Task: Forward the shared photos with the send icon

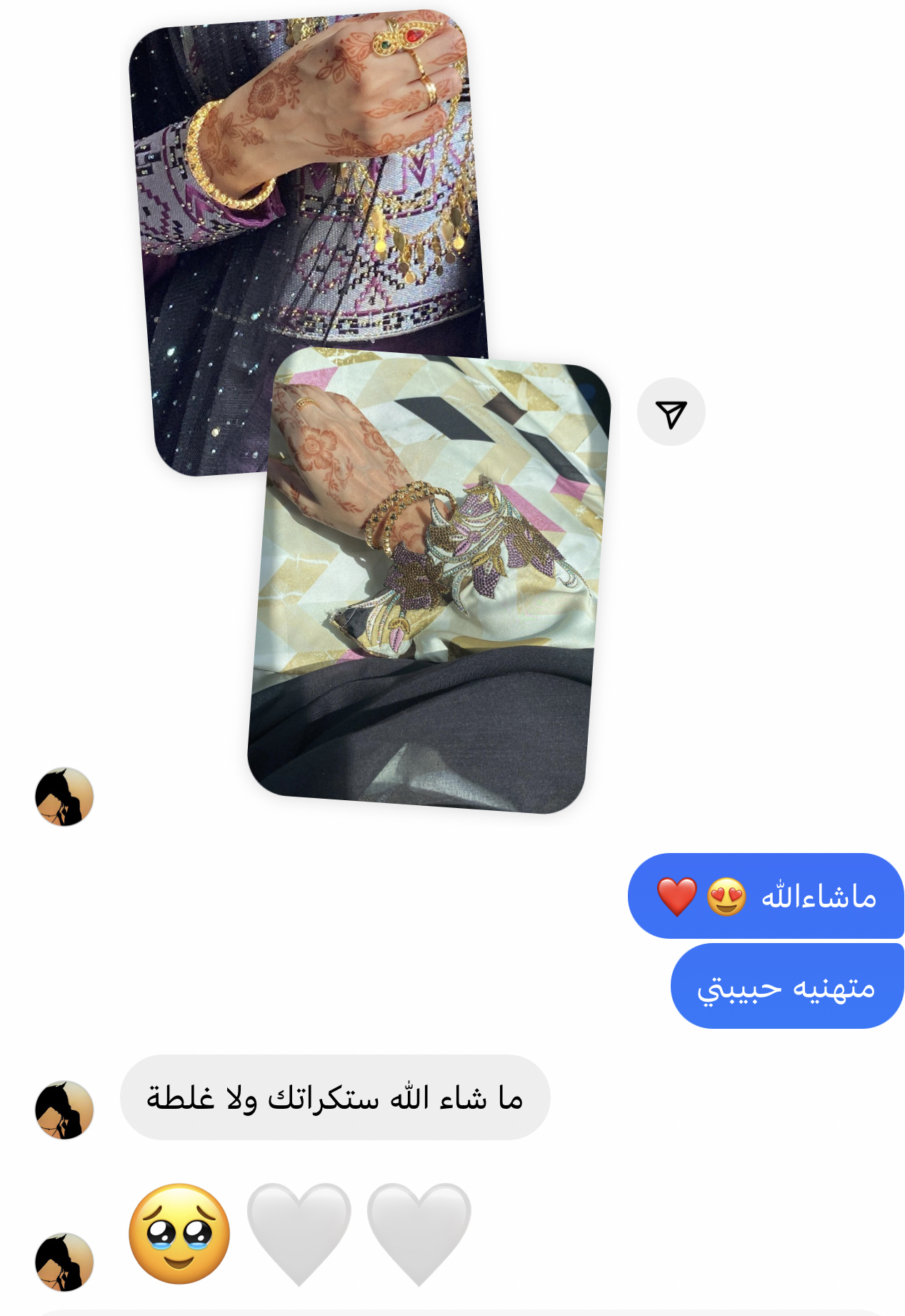Action: (671, 412)
